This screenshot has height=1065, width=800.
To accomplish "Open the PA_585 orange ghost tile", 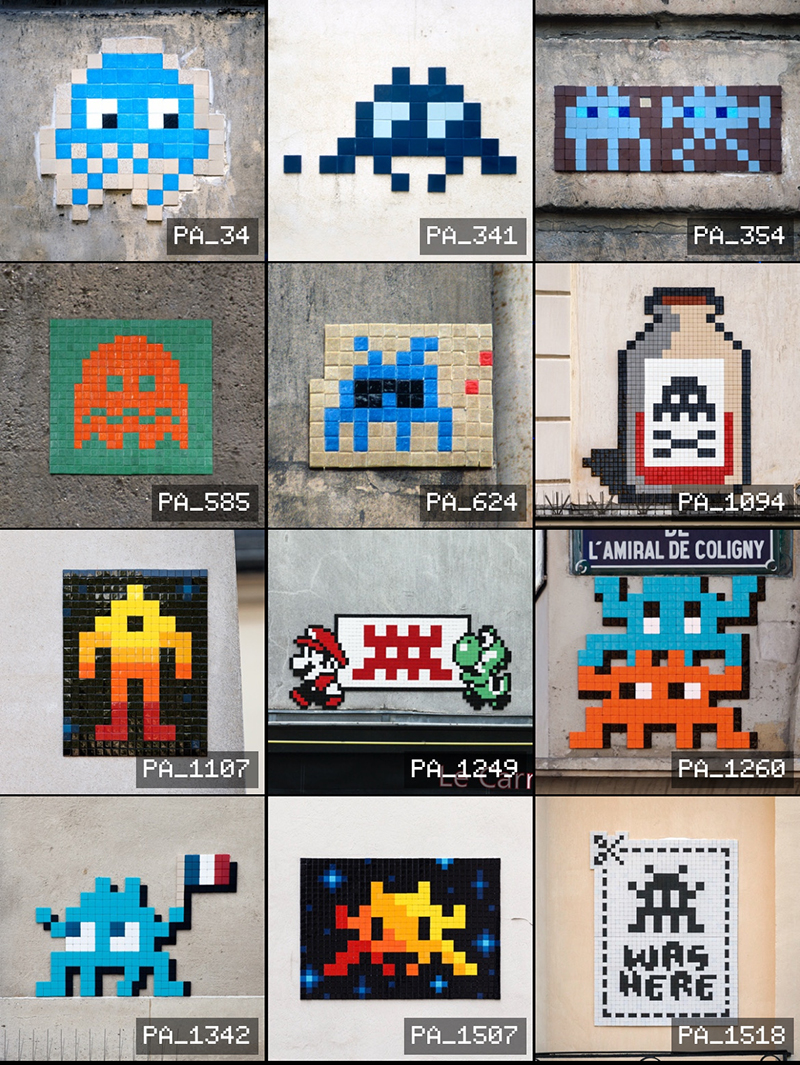I will click(x=132, y=396).
